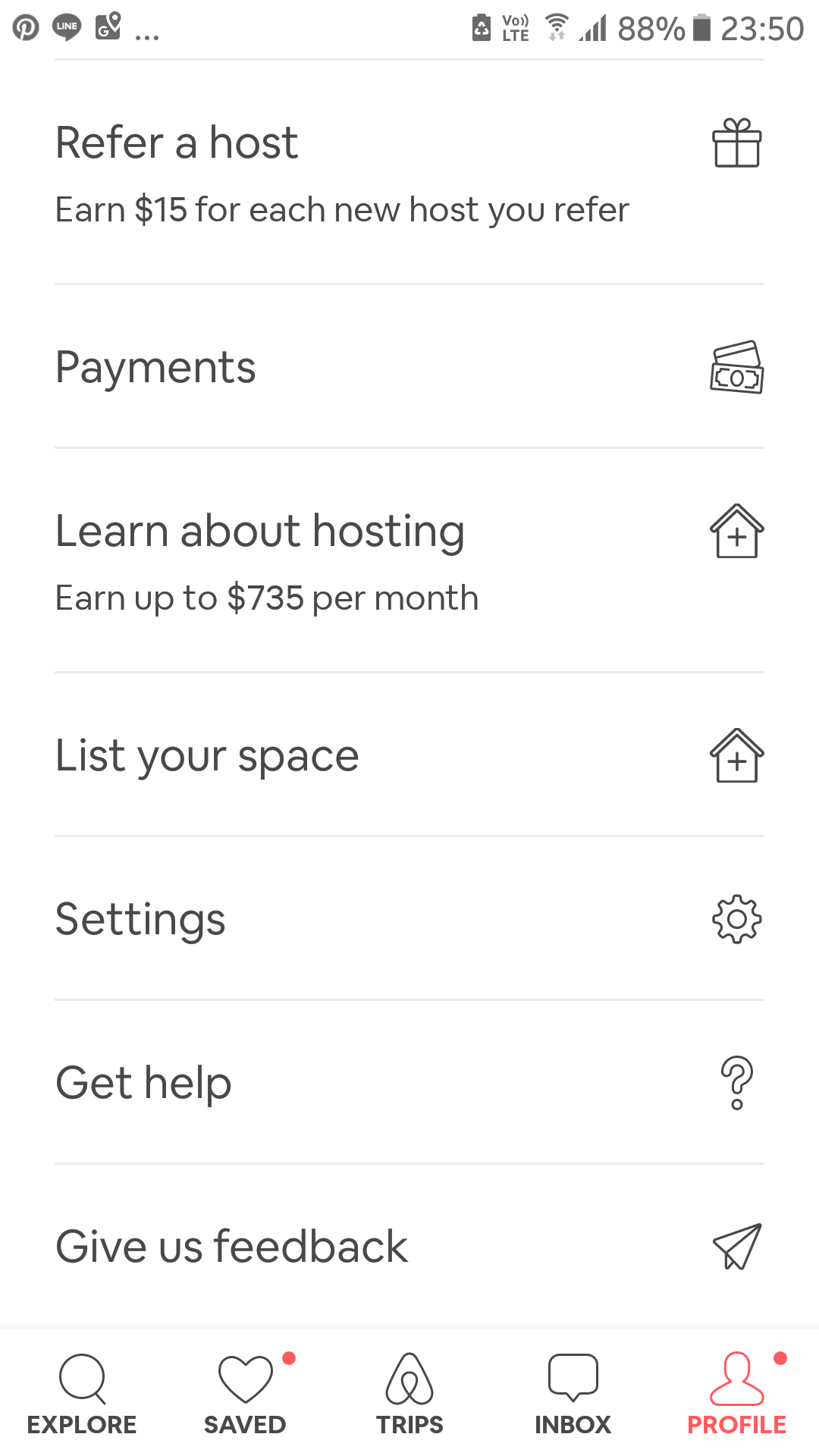Select List your space
Image resolution: width=819 pixels, height=1456 pixels.
409,755
